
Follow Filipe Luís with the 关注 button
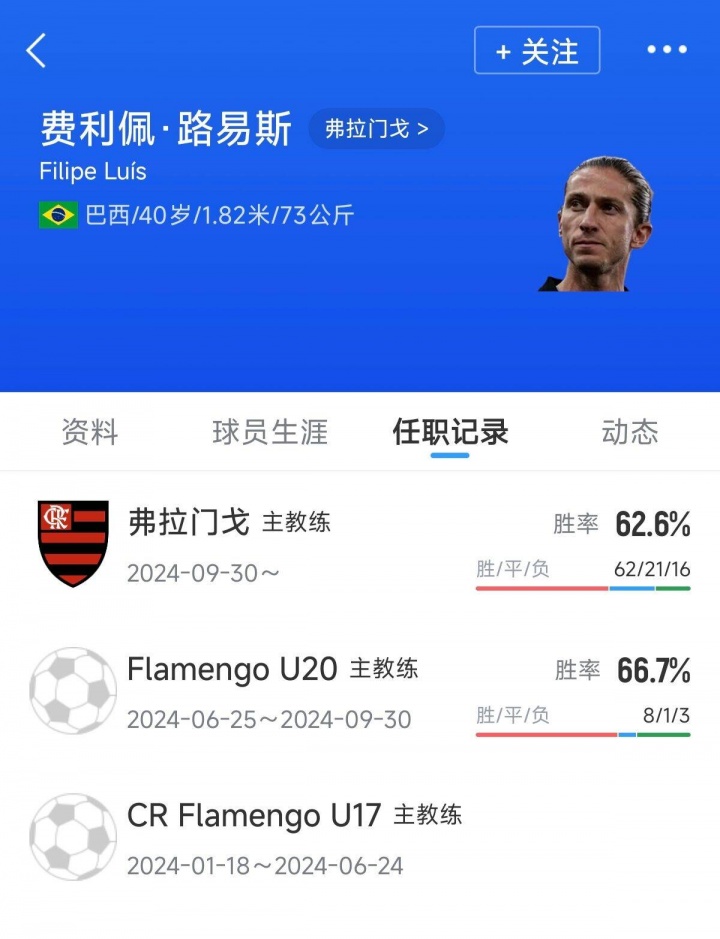[x=537, y=51]
